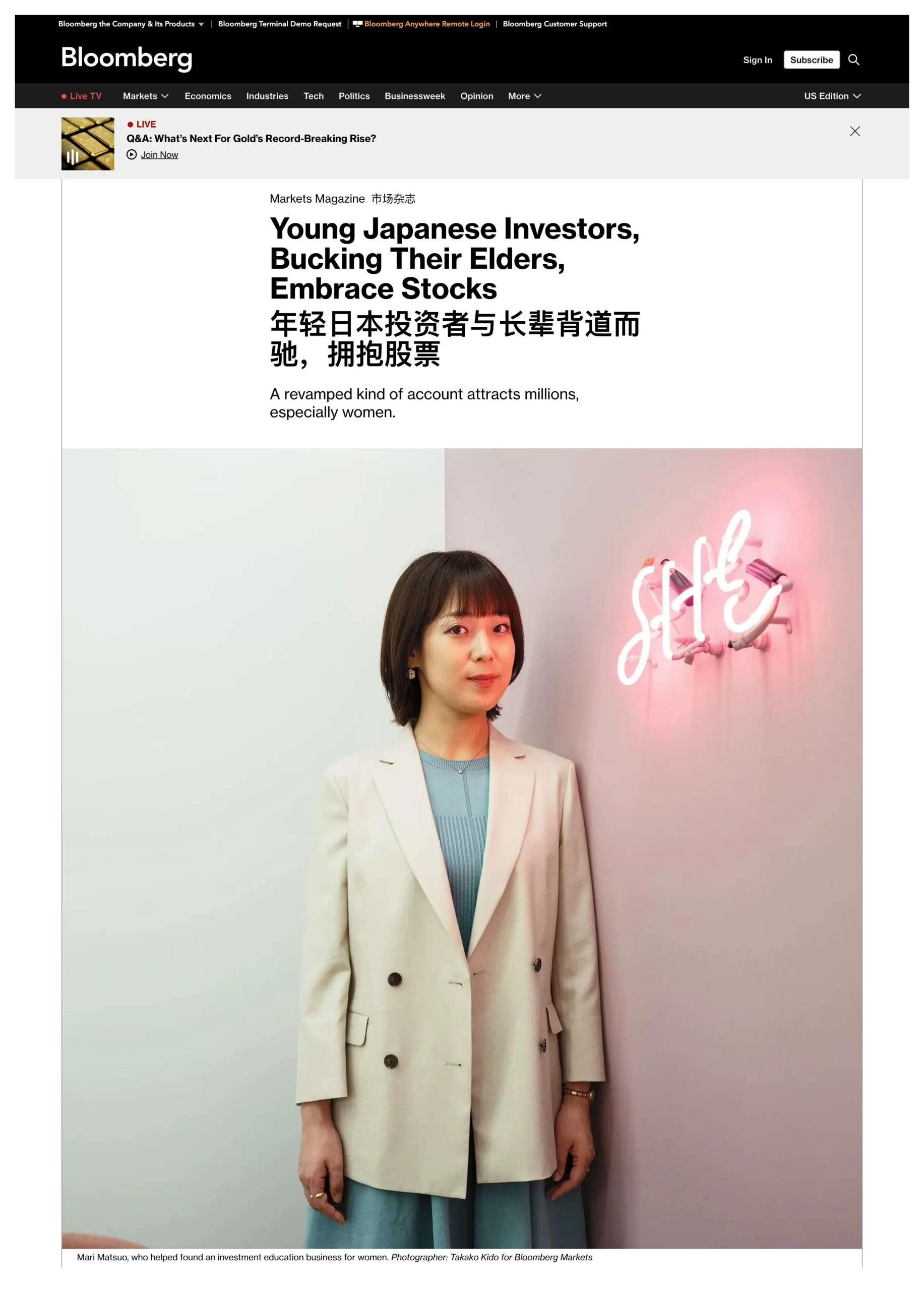Open the Join Now link
This screenshot has height=1291, width=924.
[159, 154]
